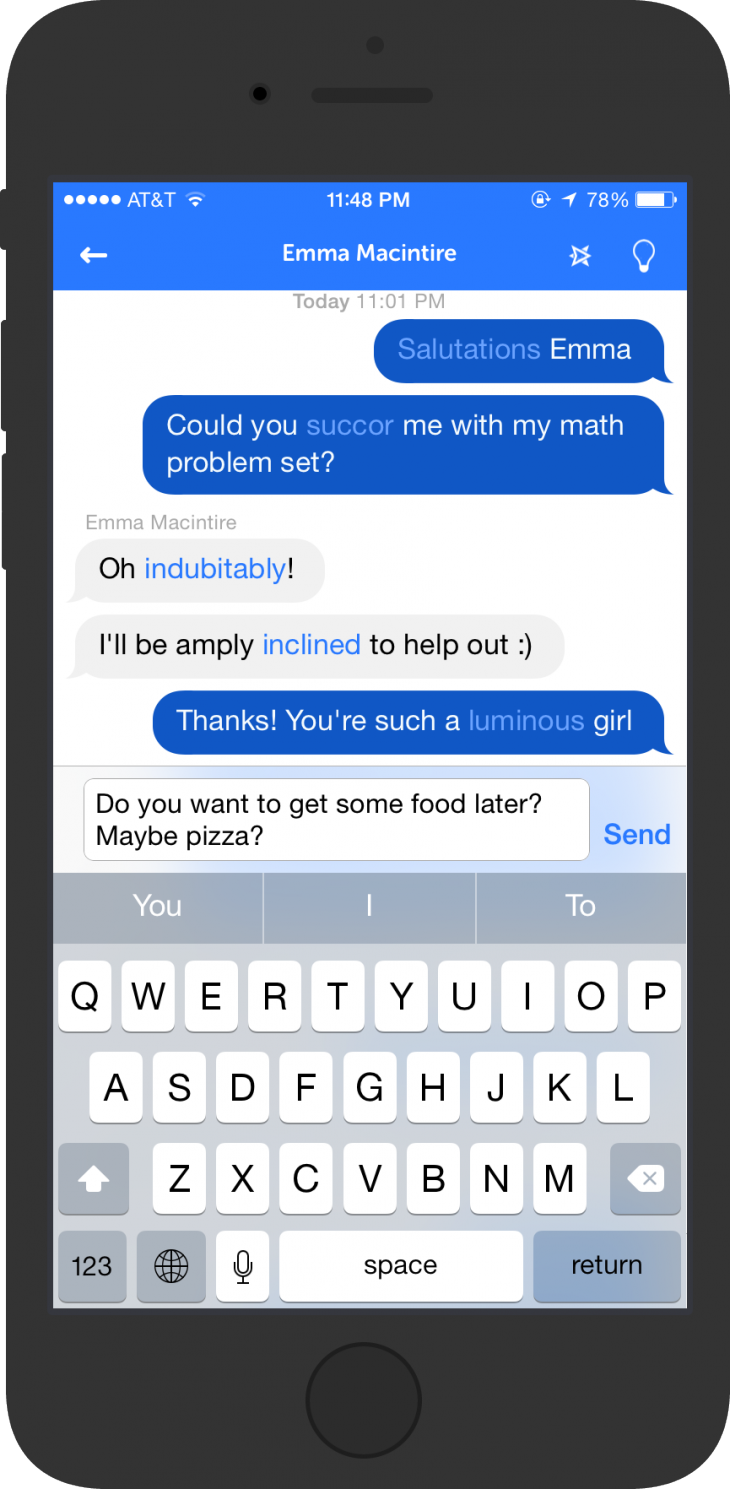Open the numeric keypad with the 123 key
The height and width of the screenshot is (1489, 730).
pos(92,1266)
